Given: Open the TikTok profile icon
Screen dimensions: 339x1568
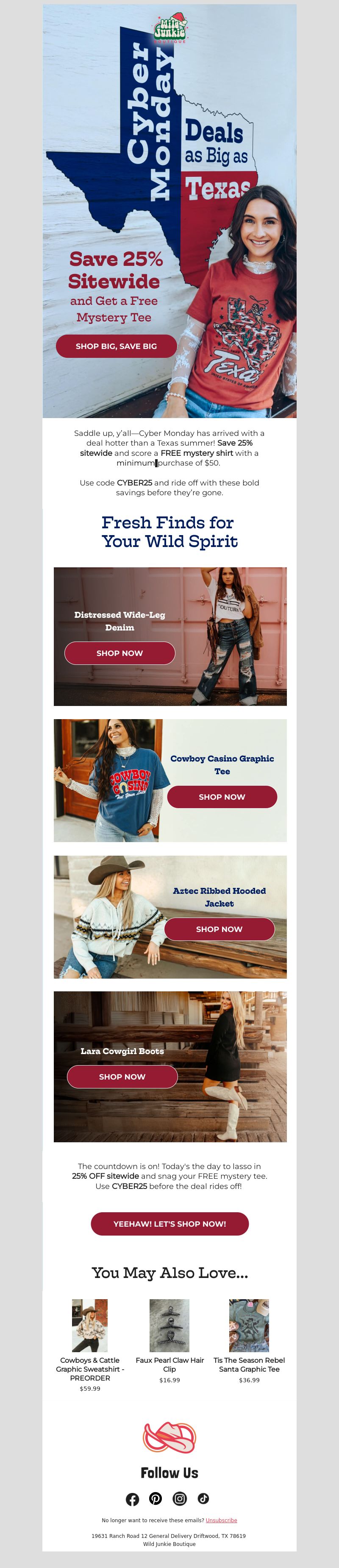Looking at the screenshot, I should pyautogui.click(x=203, y=1498).
